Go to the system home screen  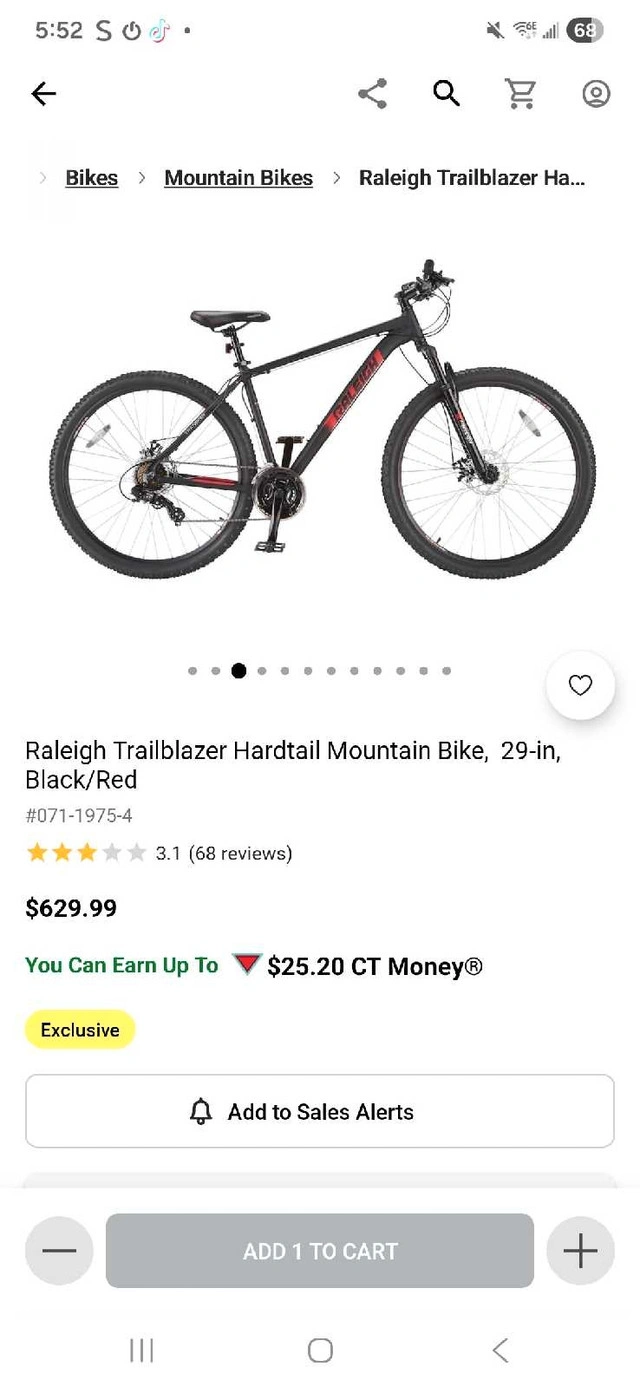320,1350
